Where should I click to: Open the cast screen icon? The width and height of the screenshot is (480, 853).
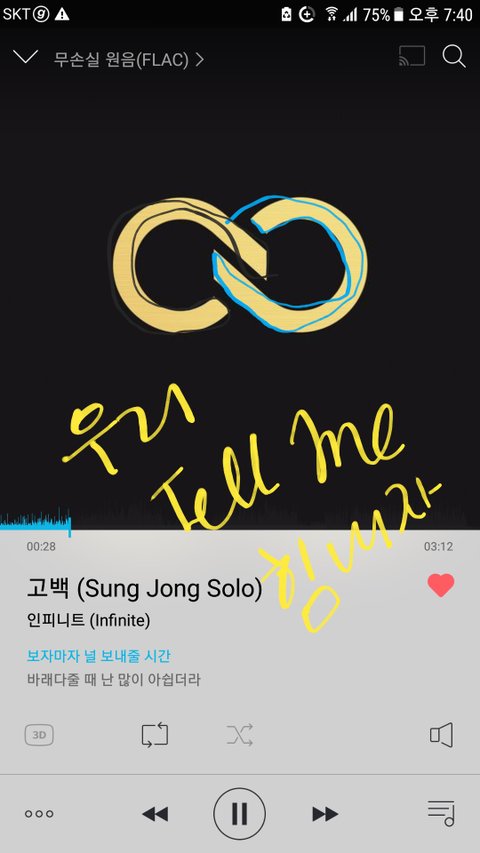(x=411, y=57)
